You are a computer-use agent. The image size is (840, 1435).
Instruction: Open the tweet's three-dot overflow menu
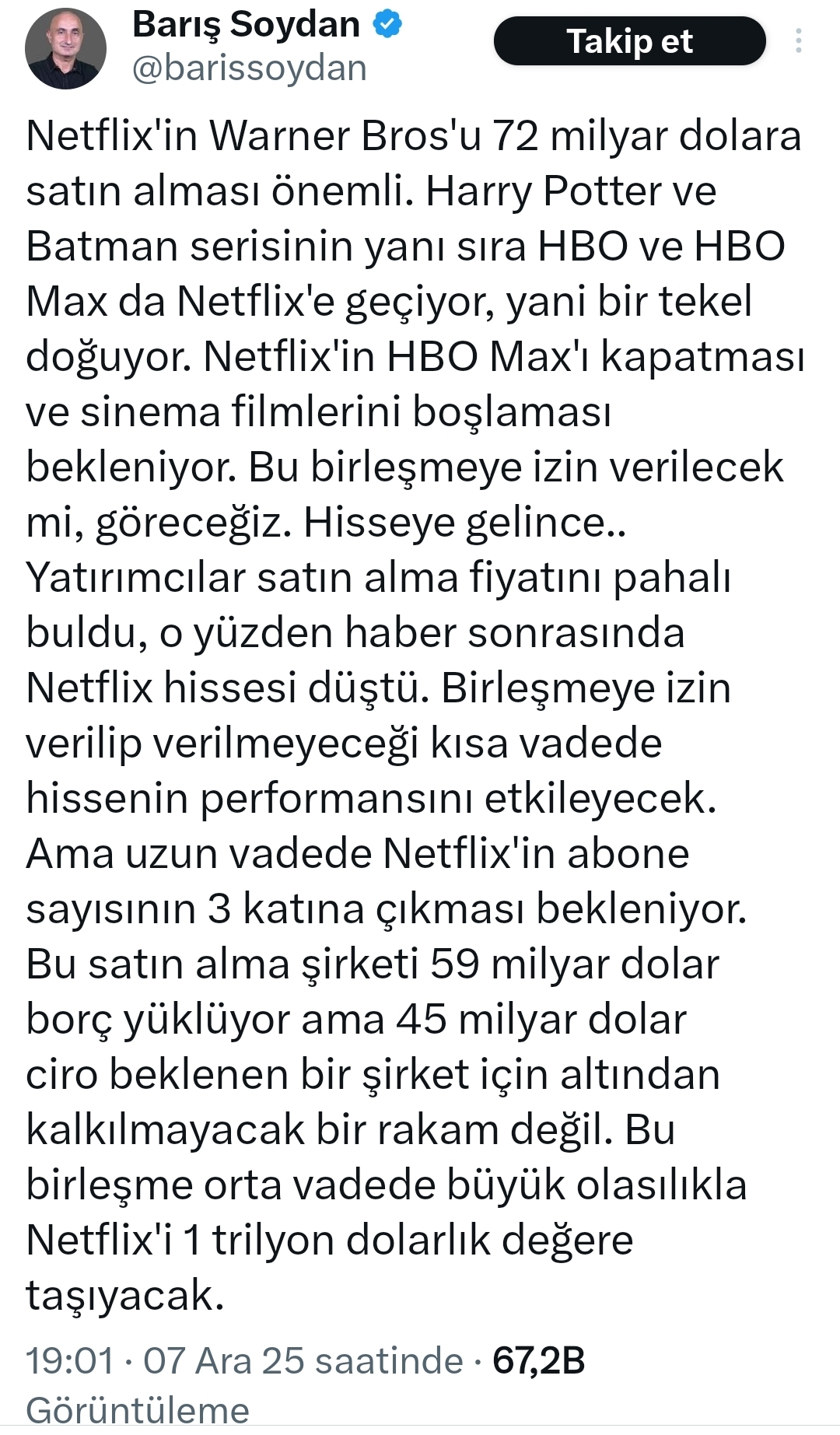[798, 41]
